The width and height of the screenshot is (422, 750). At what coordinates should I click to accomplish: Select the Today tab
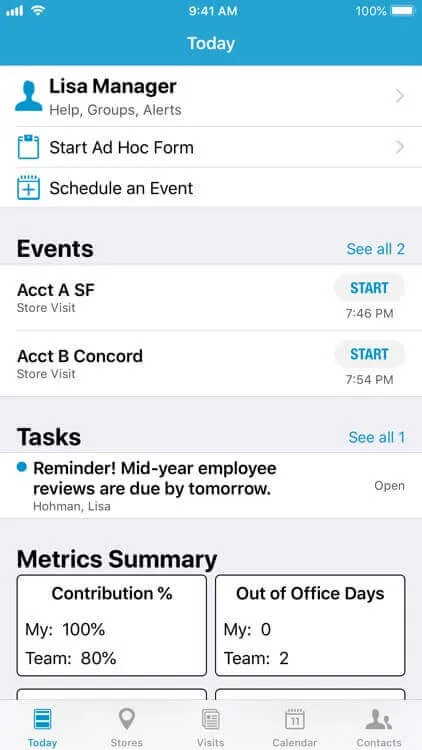coord(42,727)
